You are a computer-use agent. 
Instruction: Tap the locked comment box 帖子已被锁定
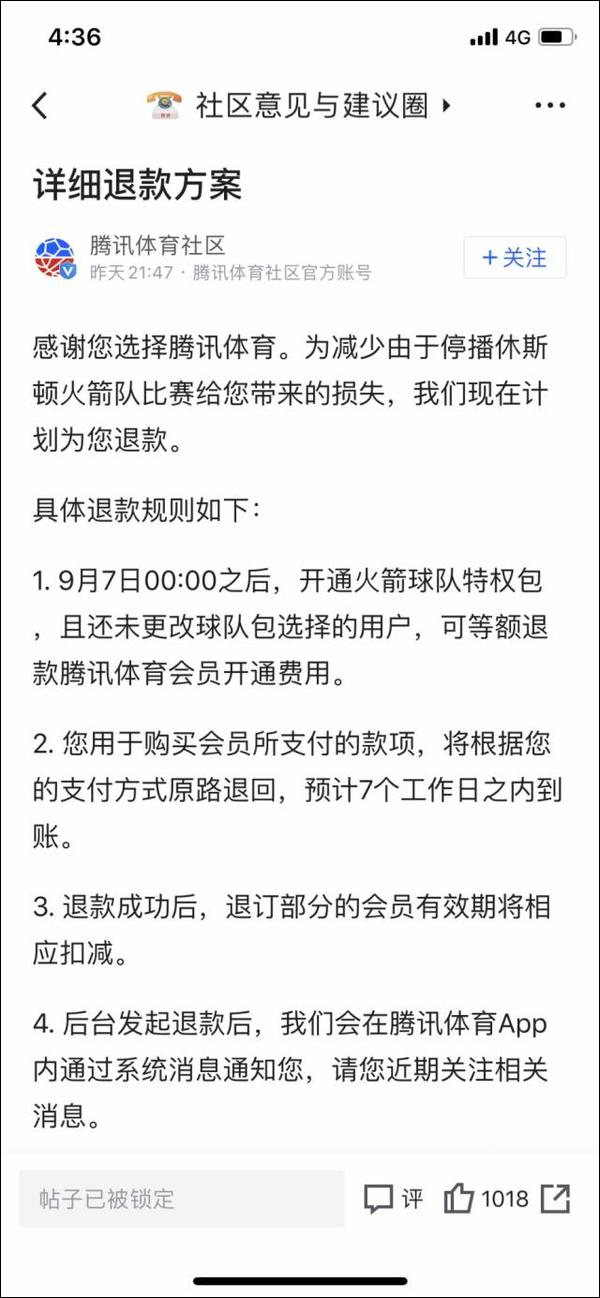pos(182,1198)
